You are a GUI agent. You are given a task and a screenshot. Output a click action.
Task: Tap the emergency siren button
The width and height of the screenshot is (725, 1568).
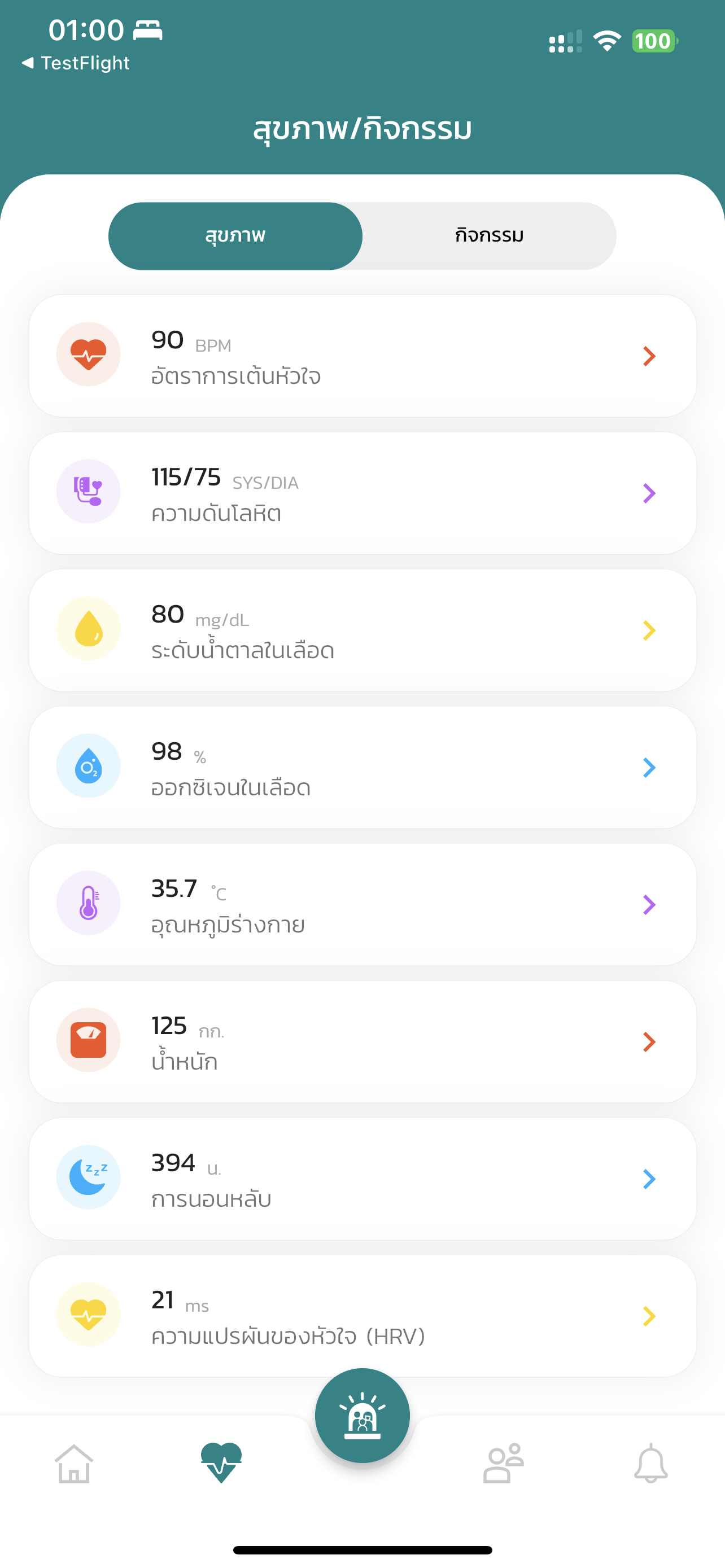click(362, 1415)
